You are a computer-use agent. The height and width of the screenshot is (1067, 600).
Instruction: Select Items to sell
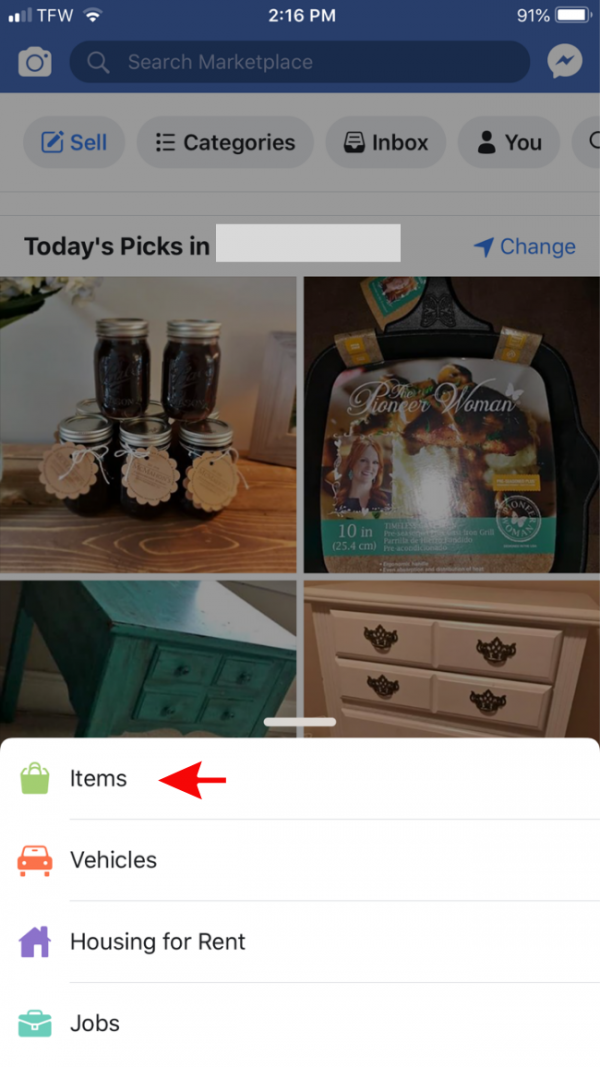(98, 779)
